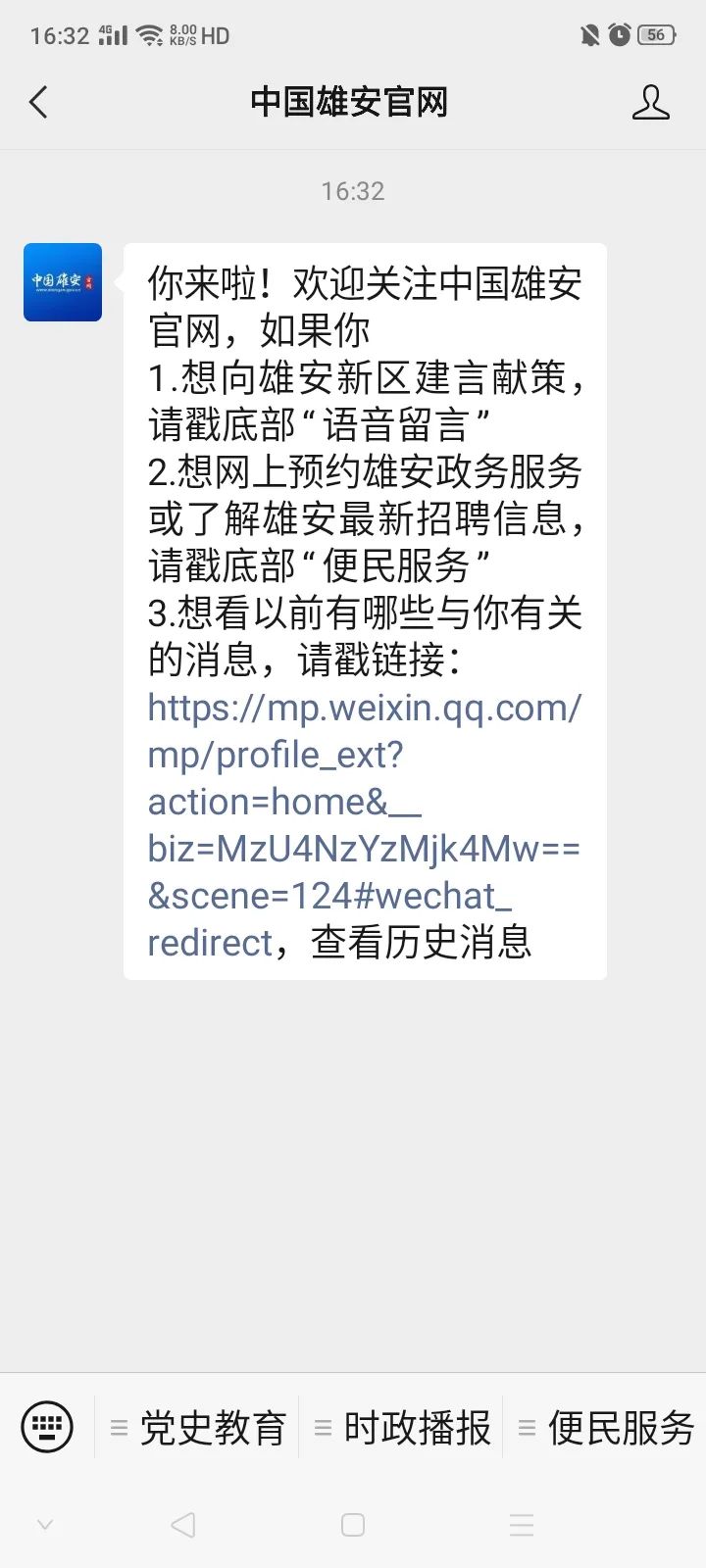Screen dimensions: 706x1568
Task: Select the 便民服务 menu
Action: pos(607,1428)
